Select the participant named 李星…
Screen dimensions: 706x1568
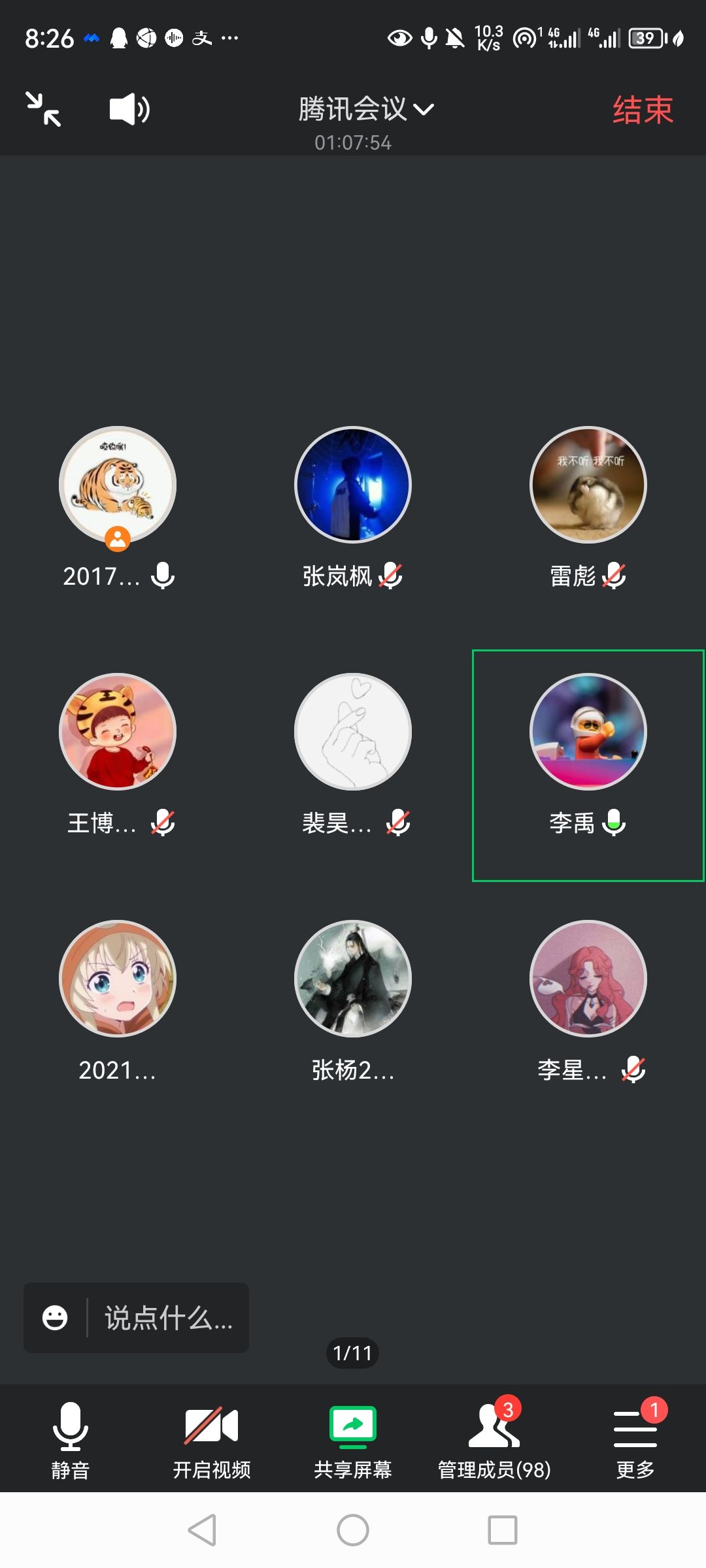pyautogui.click(x=588, y=979)
